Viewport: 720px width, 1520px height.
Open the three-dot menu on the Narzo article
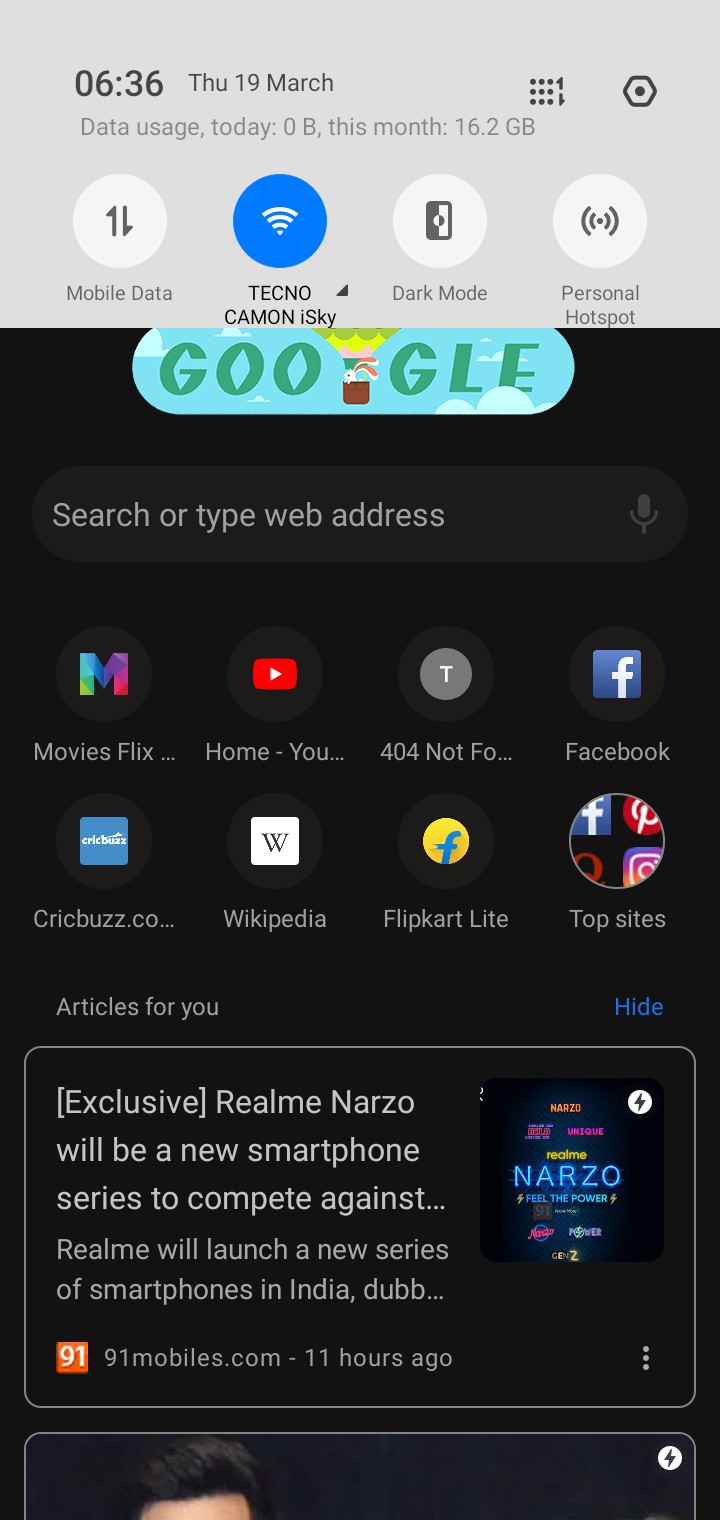[646, 1357]
